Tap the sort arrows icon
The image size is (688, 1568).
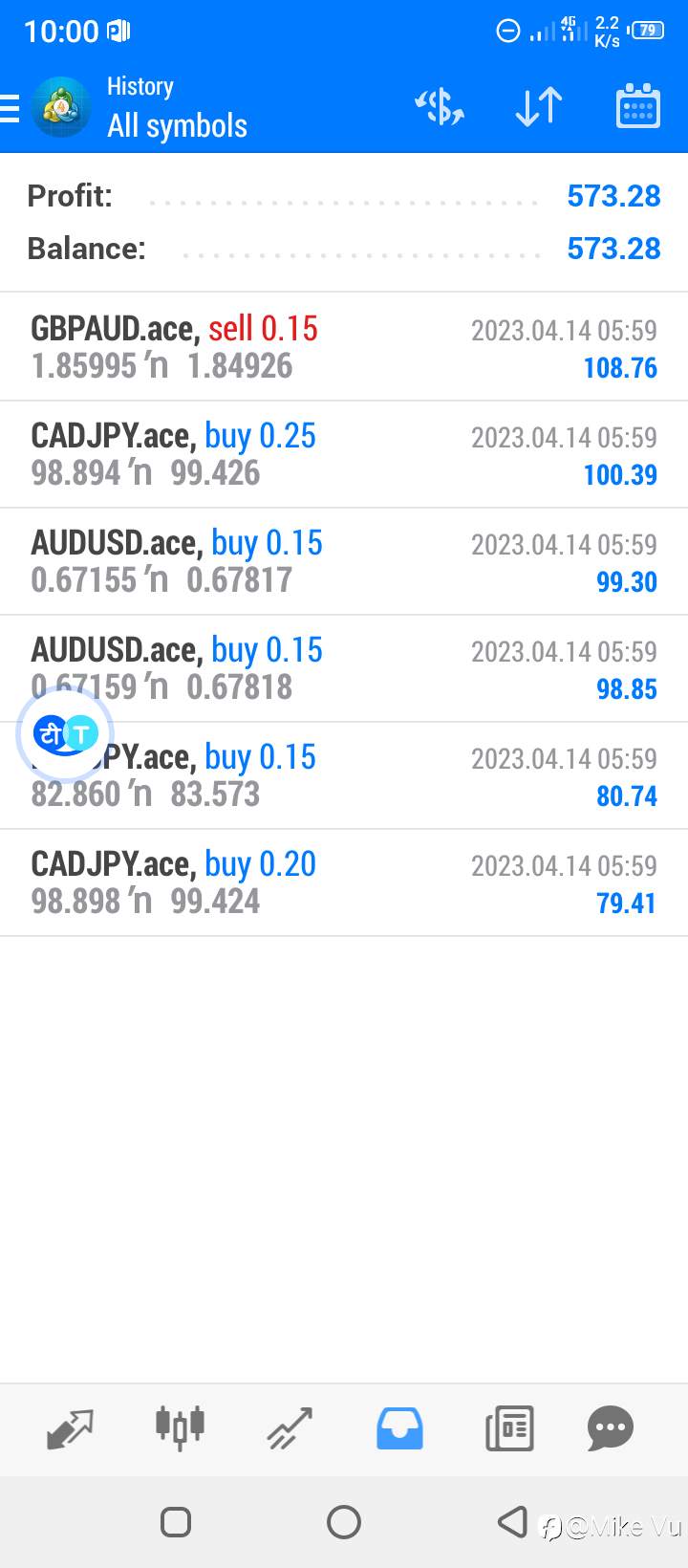pos(539,107)
